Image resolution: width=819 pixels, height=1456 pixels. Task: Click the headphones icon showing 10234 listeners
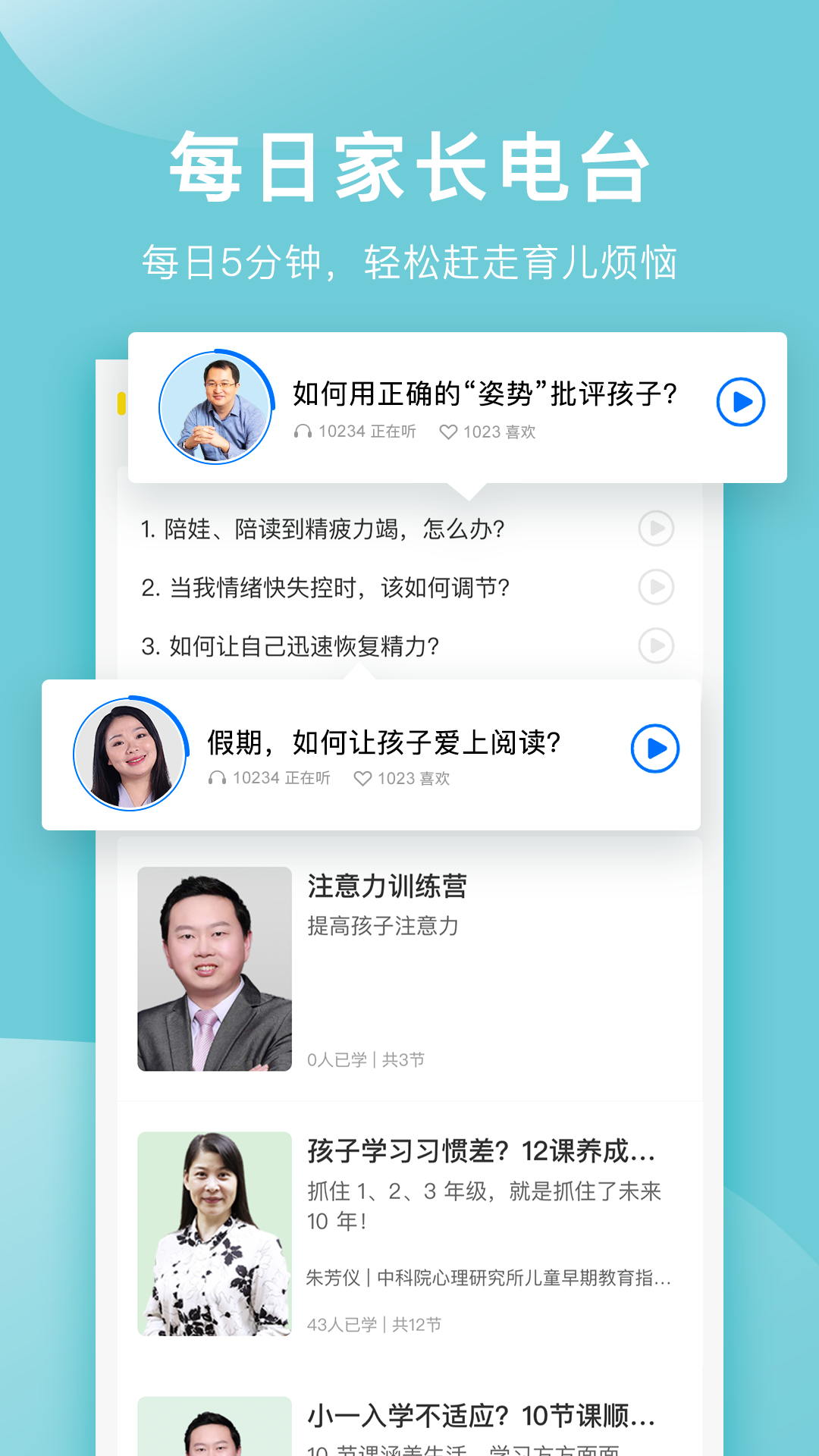click(x=302, y=431)
